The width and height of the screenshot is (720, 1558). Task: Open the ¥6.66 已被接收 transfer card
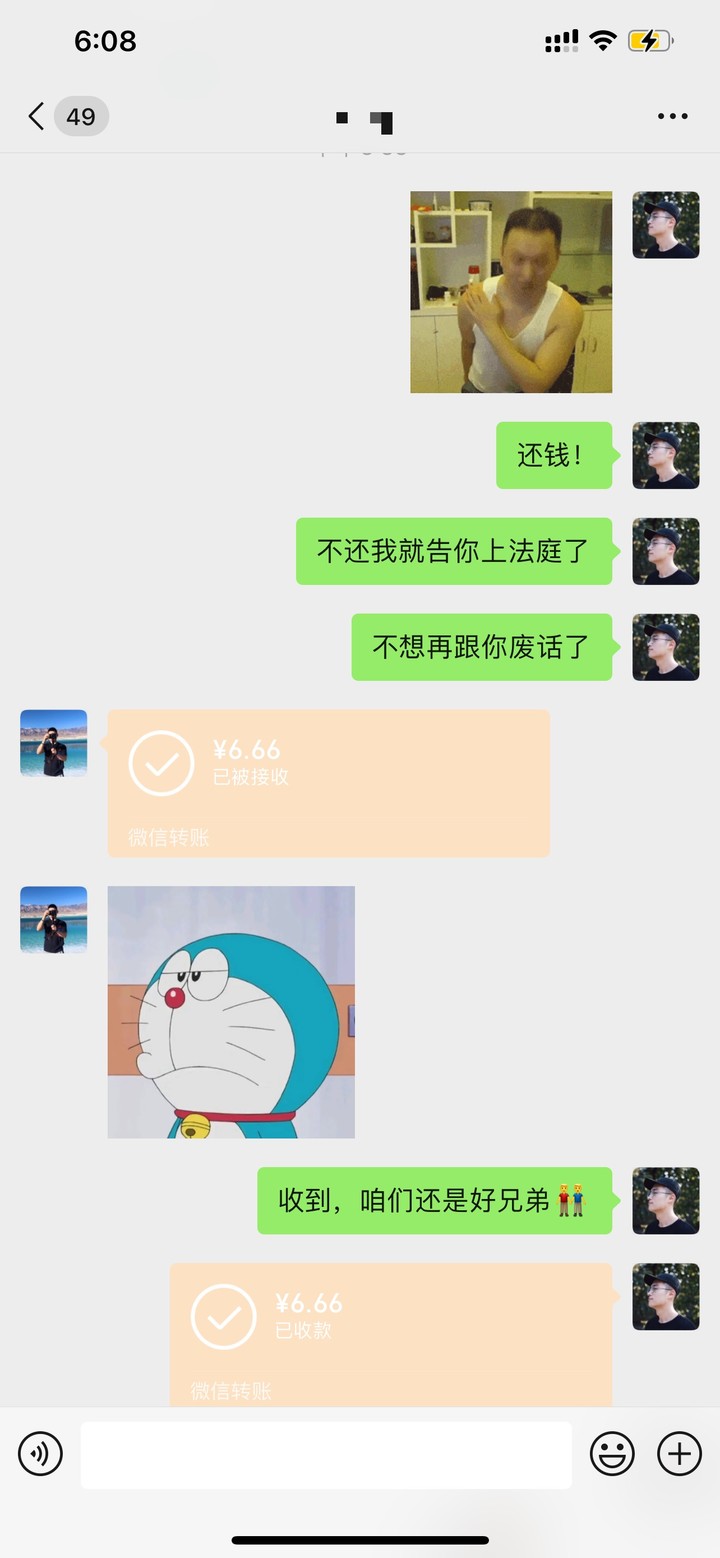point(328,783)
